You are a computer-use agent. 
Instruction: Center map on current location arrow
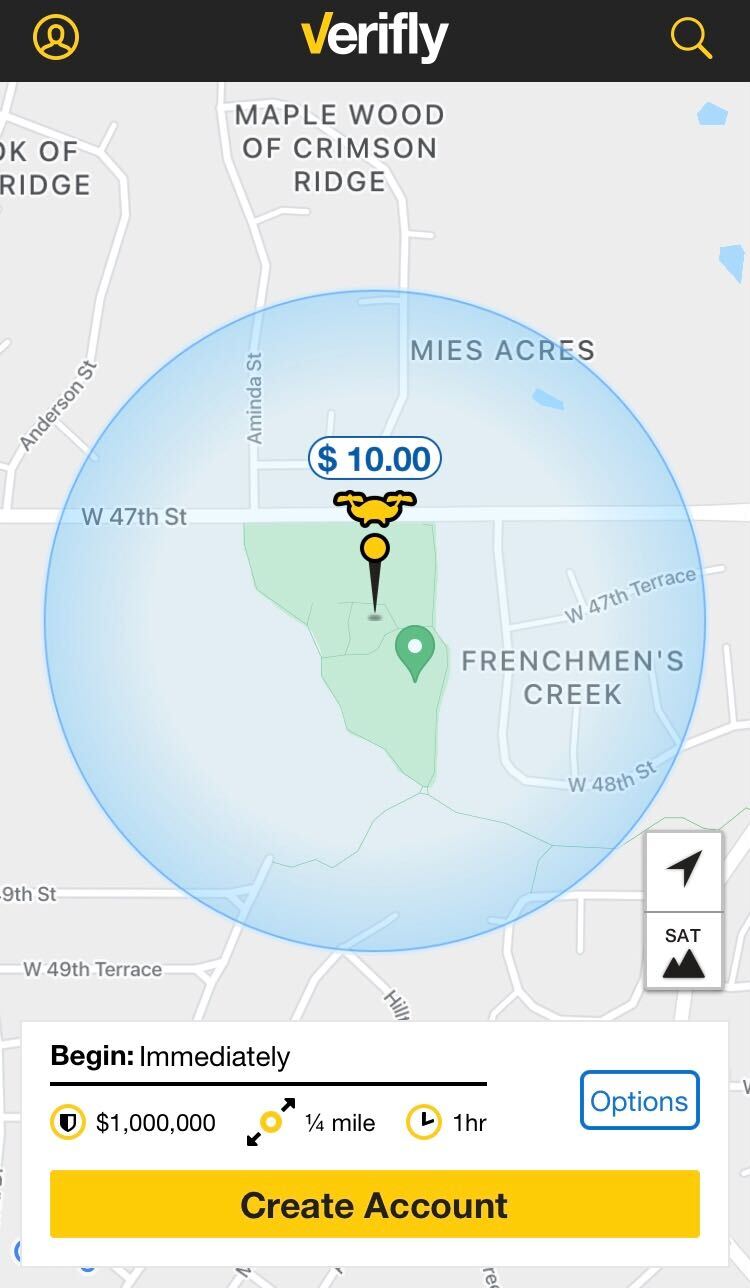click(684, 869)
